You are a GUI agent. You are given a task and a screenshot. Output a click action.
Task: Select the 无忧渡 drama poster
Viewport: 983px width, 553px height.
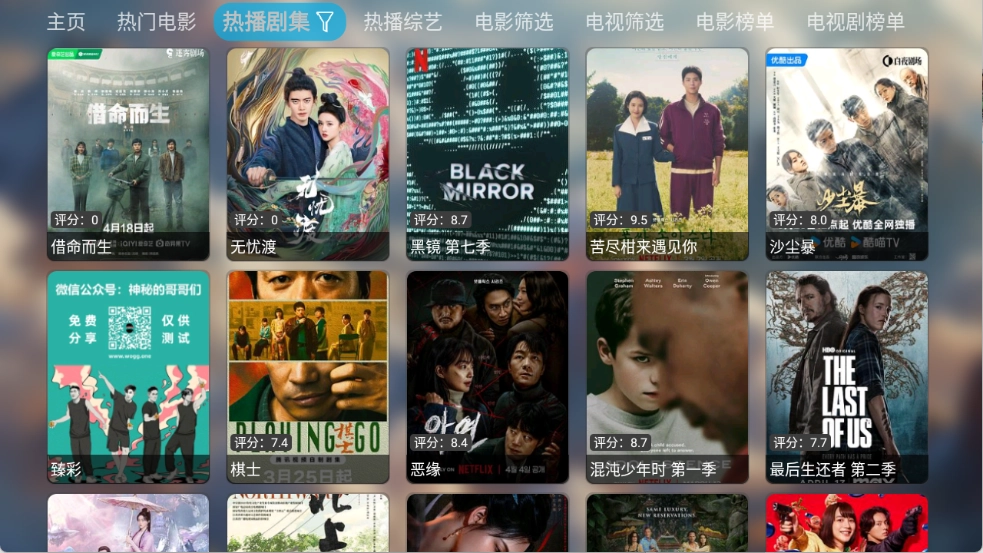(308, 154)
